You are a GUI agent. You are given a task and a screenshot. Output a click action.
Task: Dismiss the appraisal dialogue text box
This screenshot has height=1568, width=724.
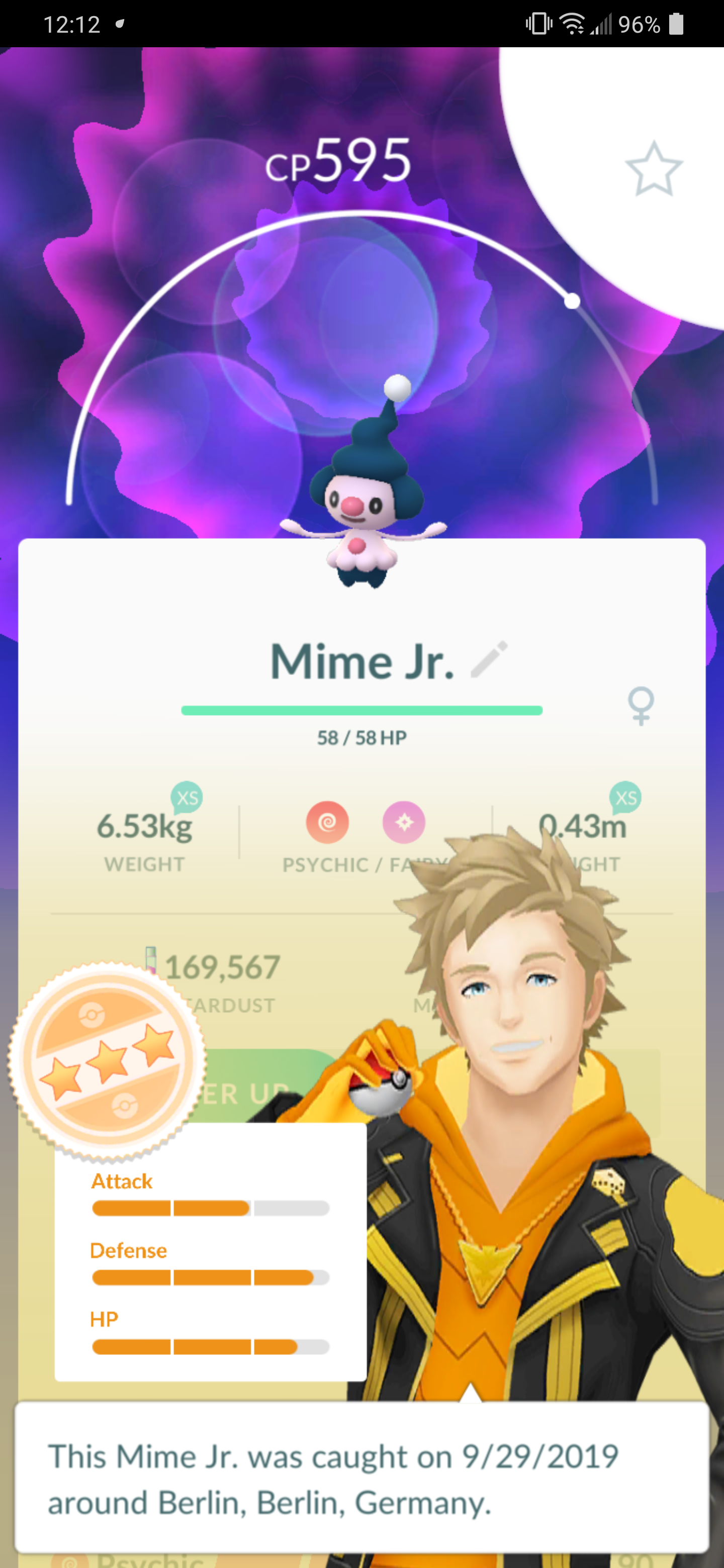[361, 1479]
